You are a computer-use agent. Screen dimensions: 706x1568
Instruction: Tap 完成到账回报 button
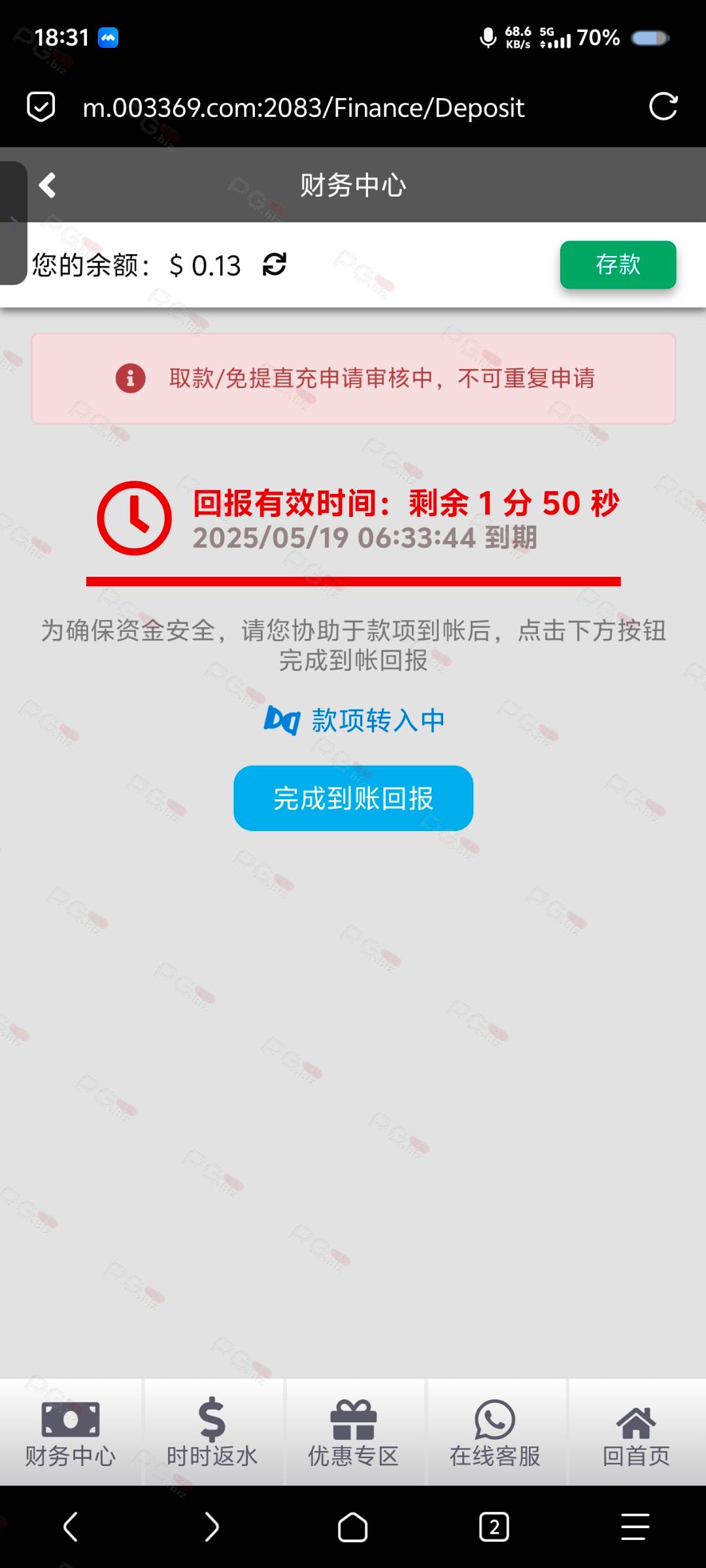pyautogui.click(x=353, y=798)
